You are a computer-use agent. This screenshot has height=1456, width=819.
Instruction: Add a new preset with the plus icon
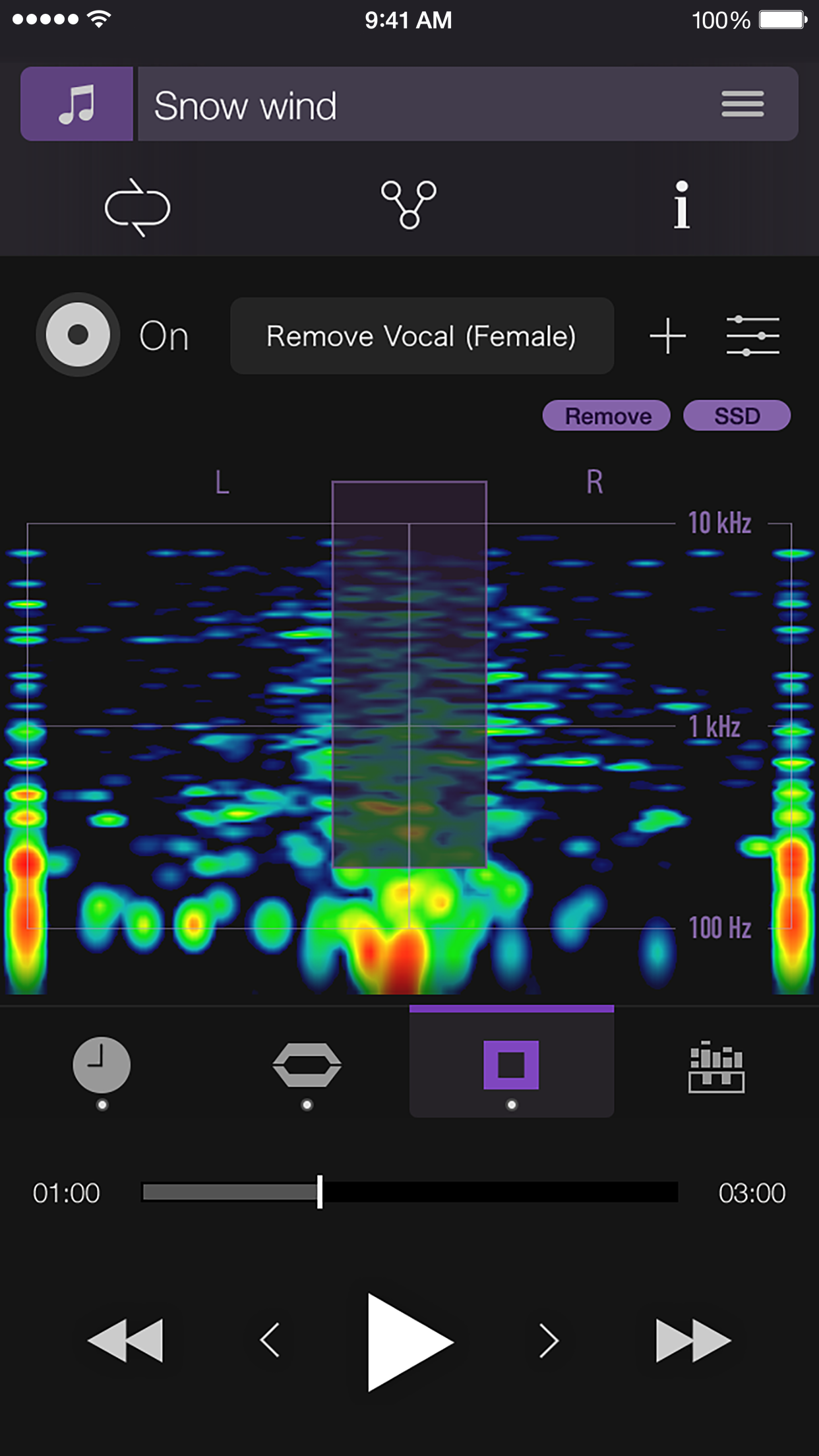point(667,336)
